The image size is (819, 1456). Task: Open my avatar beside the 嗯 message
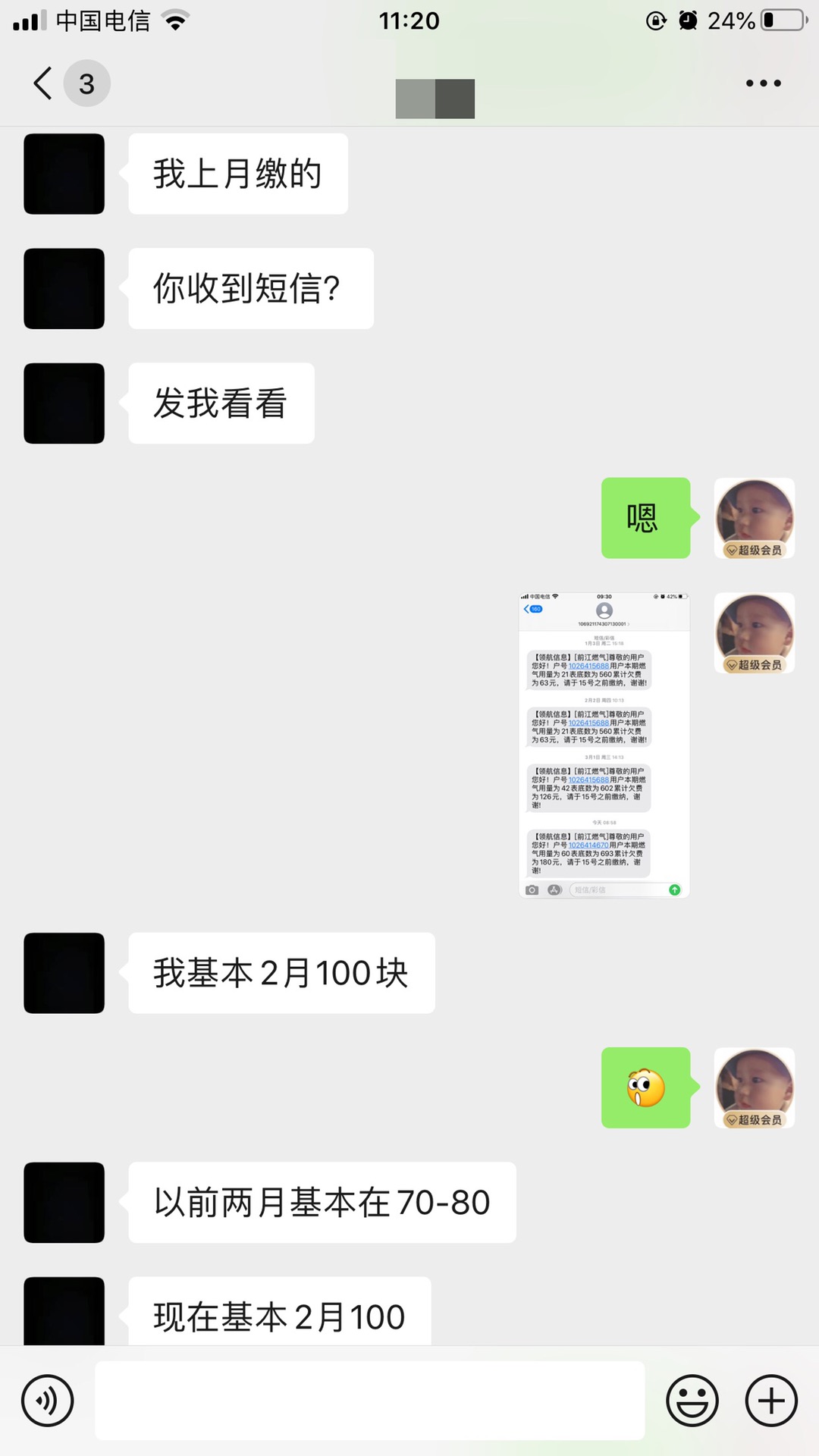754,518
